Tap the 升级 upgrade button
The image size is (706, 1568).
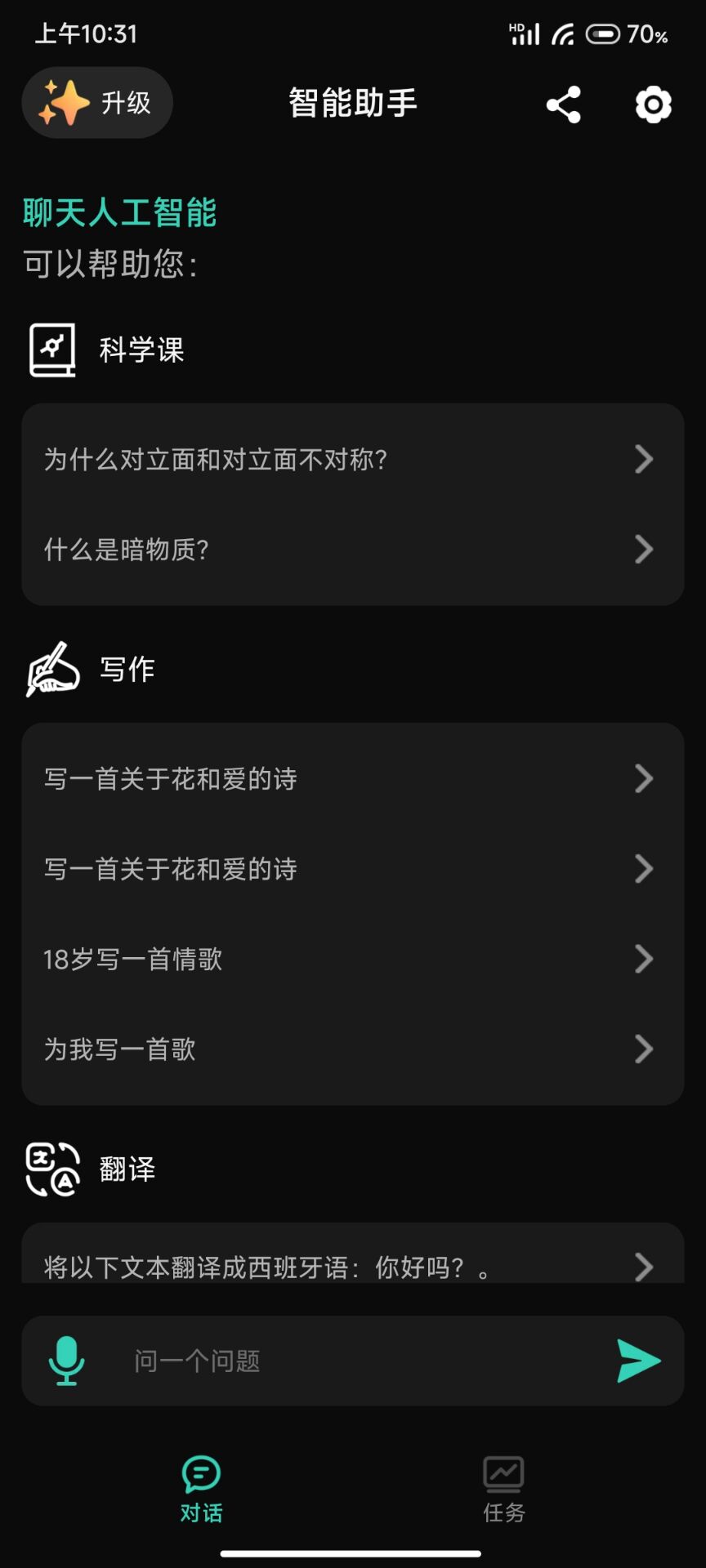[x=97, y=103]
